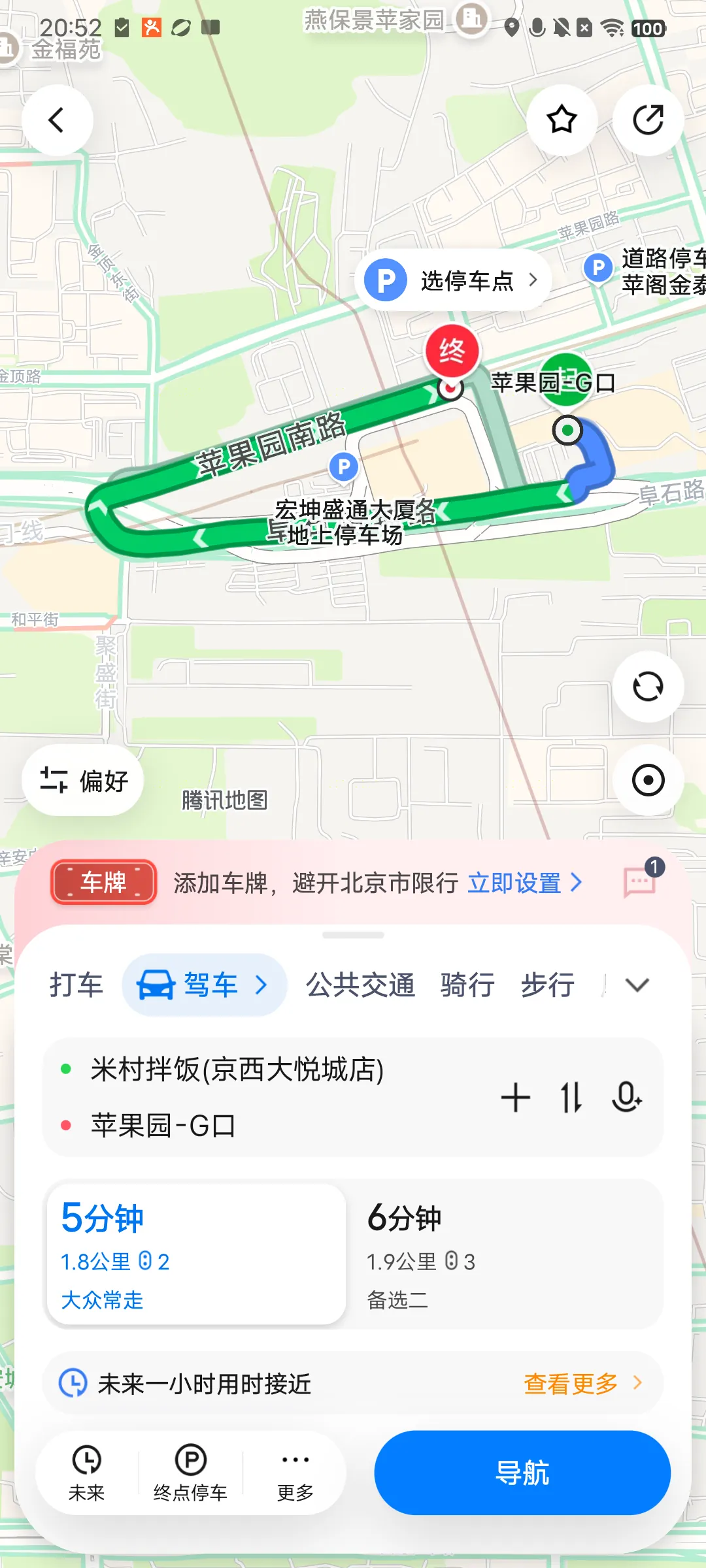This screenshot has width=706, height=1568.
Task: Switch to the 打车 tab
Action: coord(76,985)
